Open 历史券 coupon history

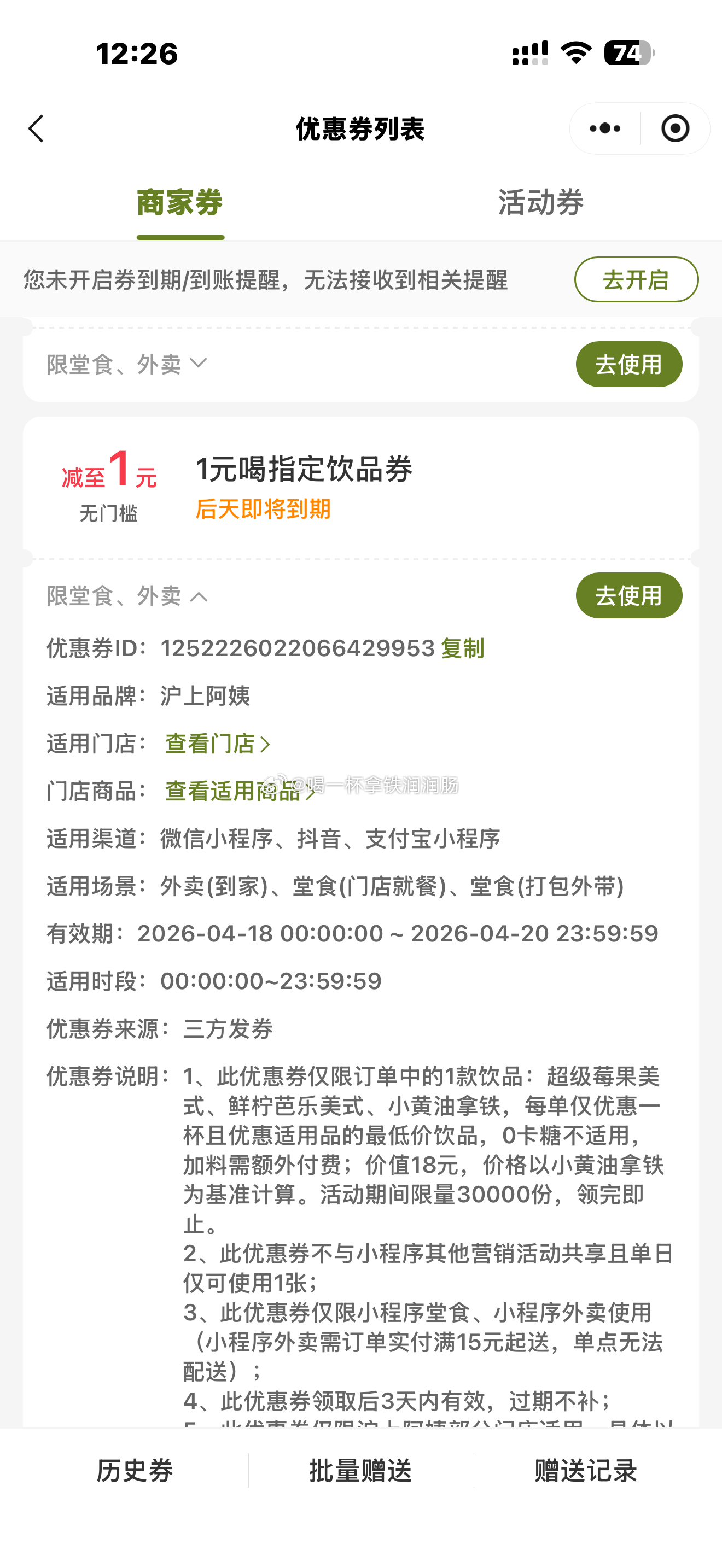coord(135,1470)
